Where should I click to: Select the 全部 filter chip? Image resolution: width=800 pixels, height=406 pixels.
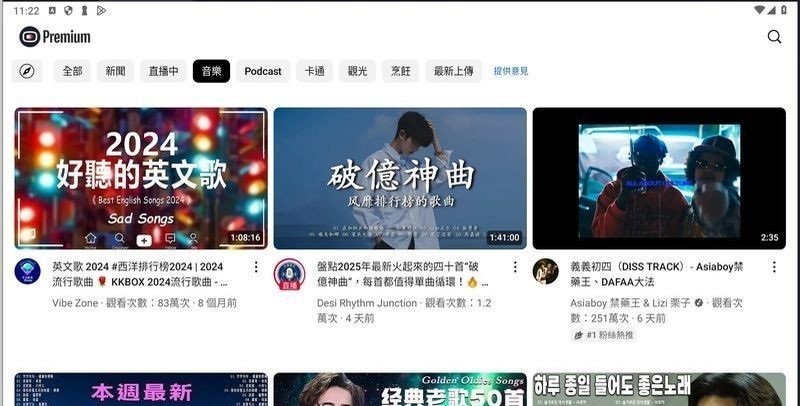[x=73, y=71]
